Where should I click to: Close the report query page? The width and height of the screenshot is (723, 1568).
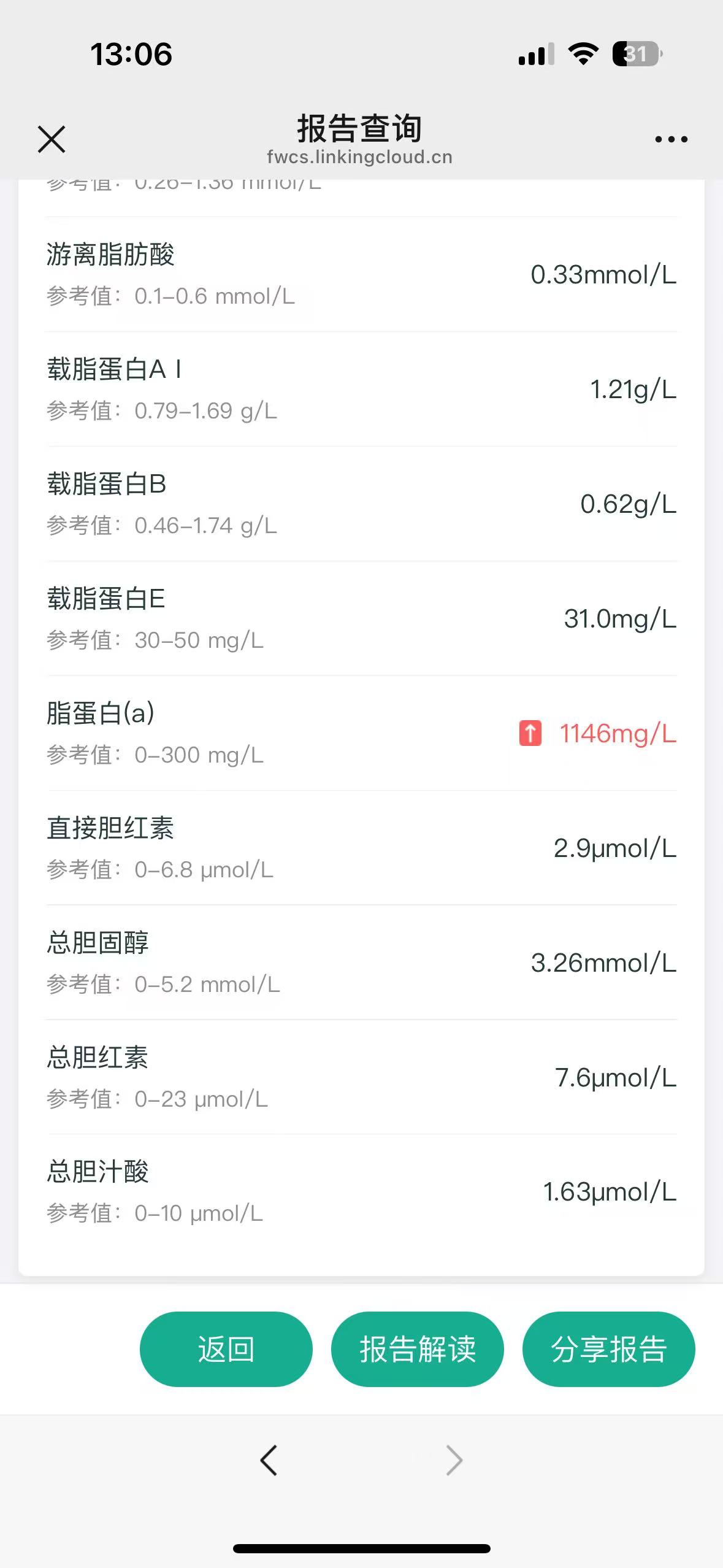(x=52, y=139)
